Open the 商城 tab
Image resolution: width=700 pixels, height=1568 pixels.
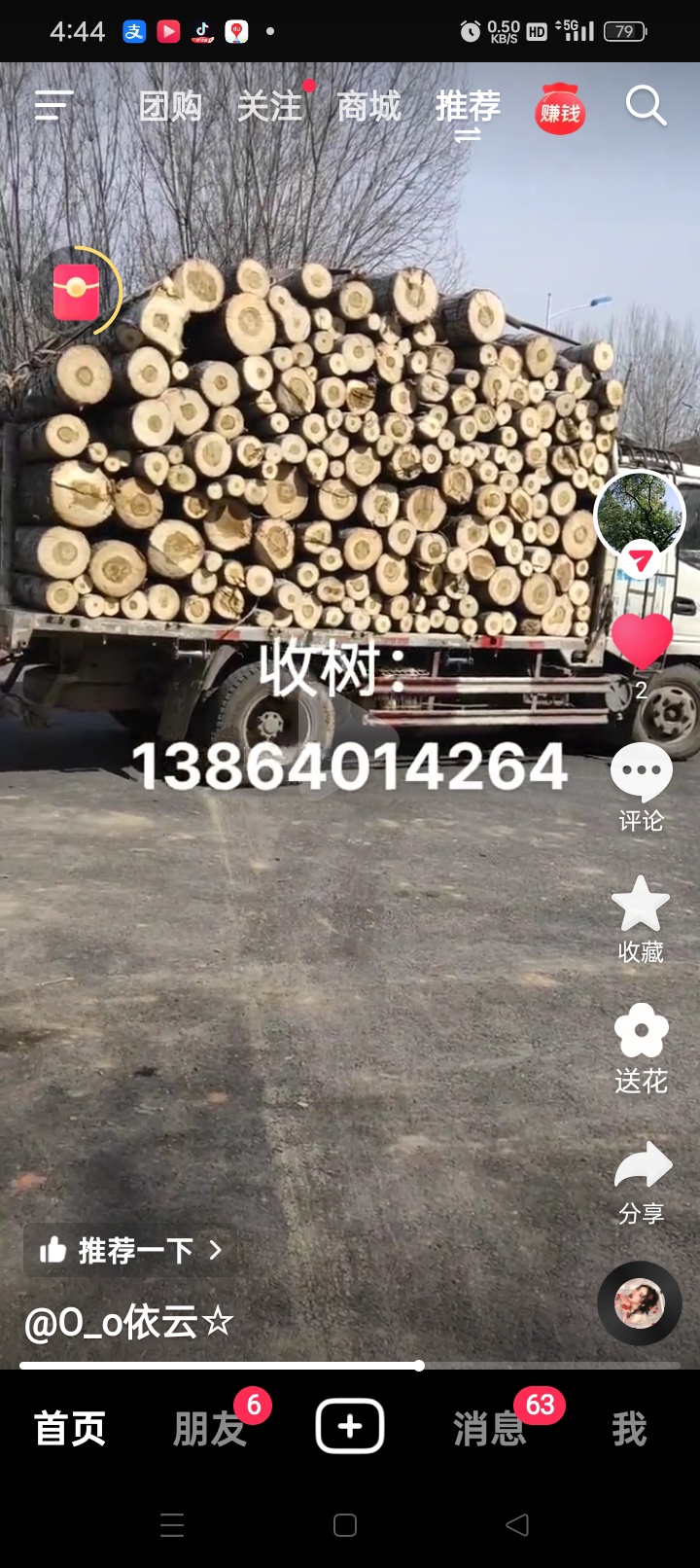point(368,106)
